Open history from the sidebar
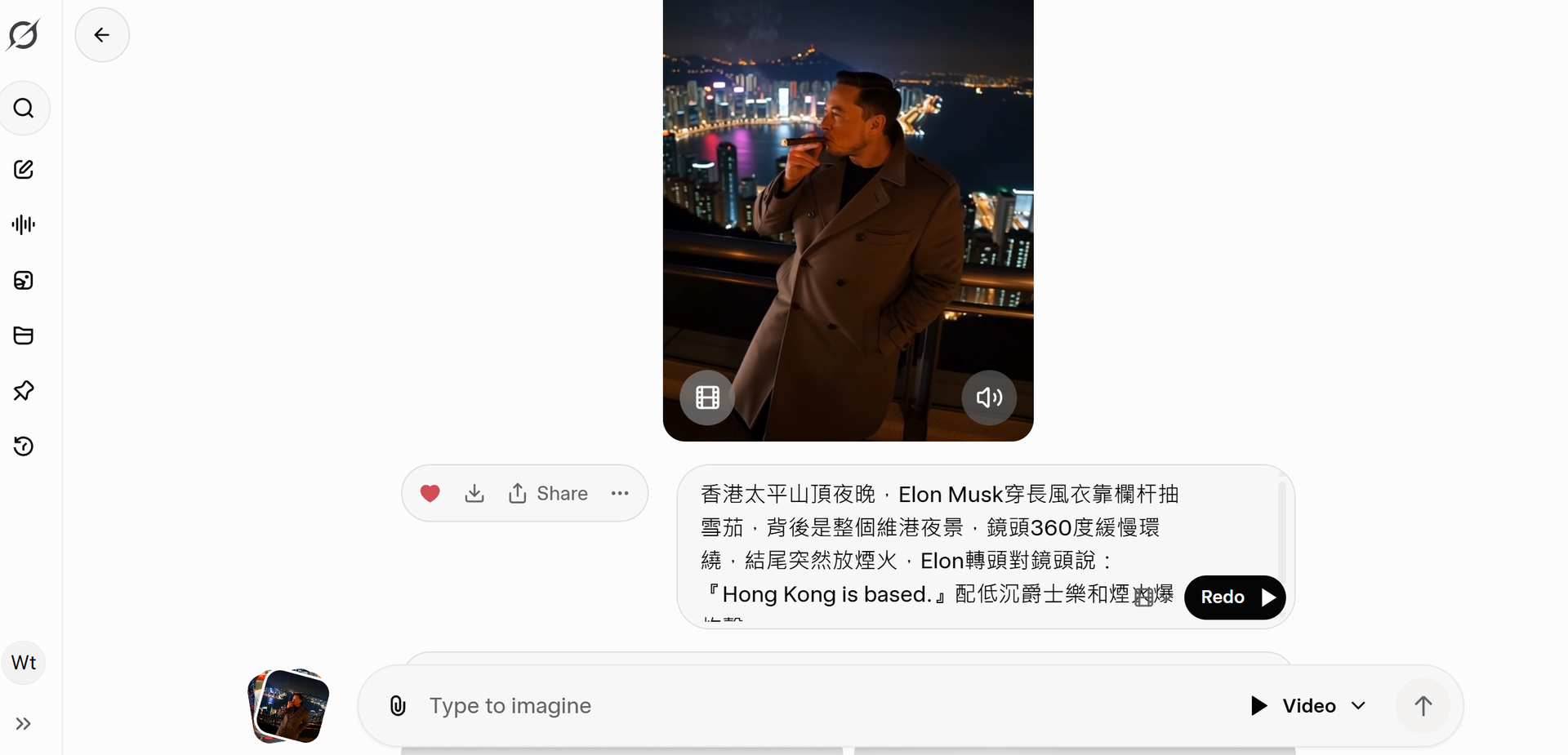This screenshot has width=1568, height=755. (x=24, y=446)
